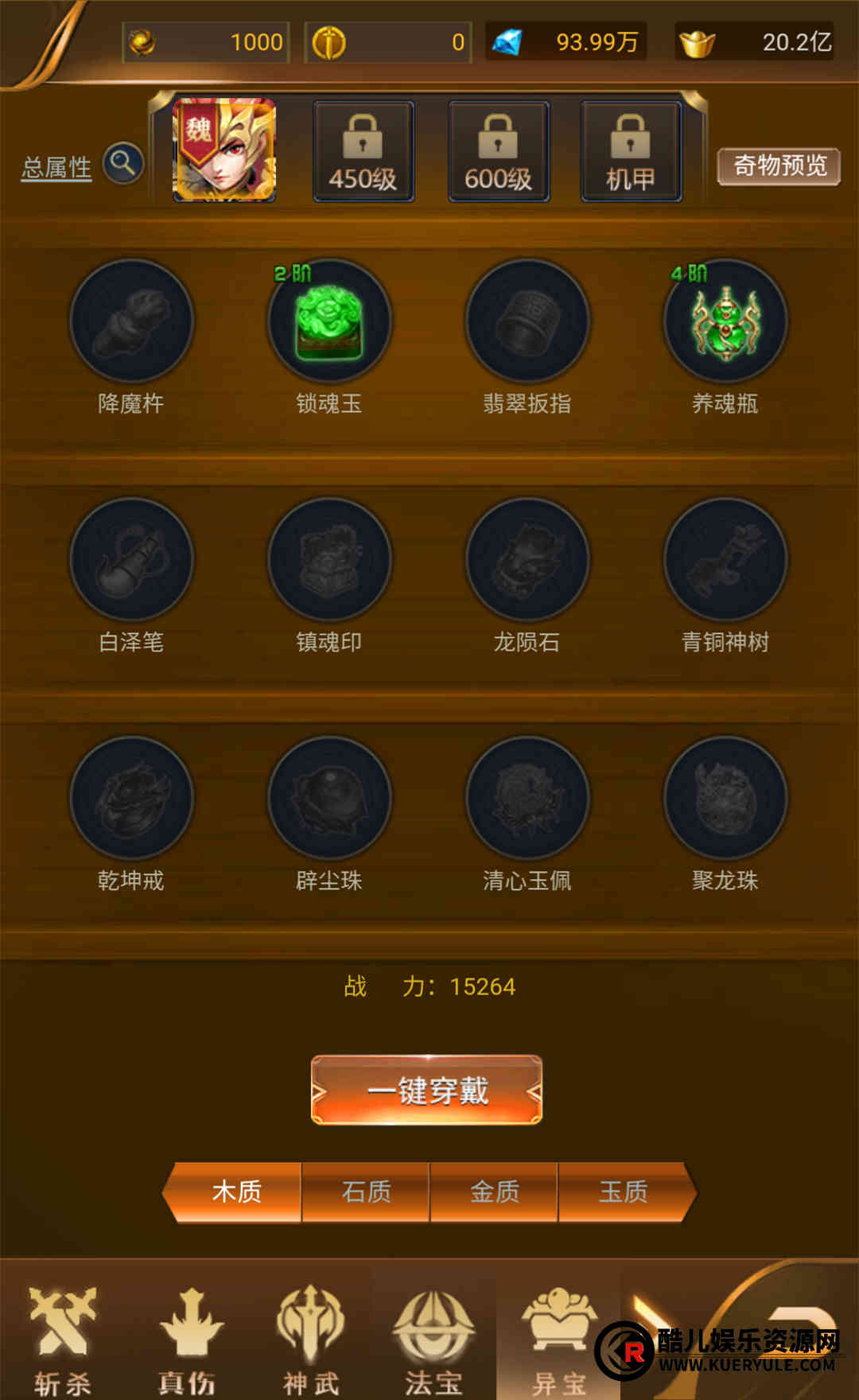Open 奇物预览 preview
859x1400 pixels.
tap(779, 166)
